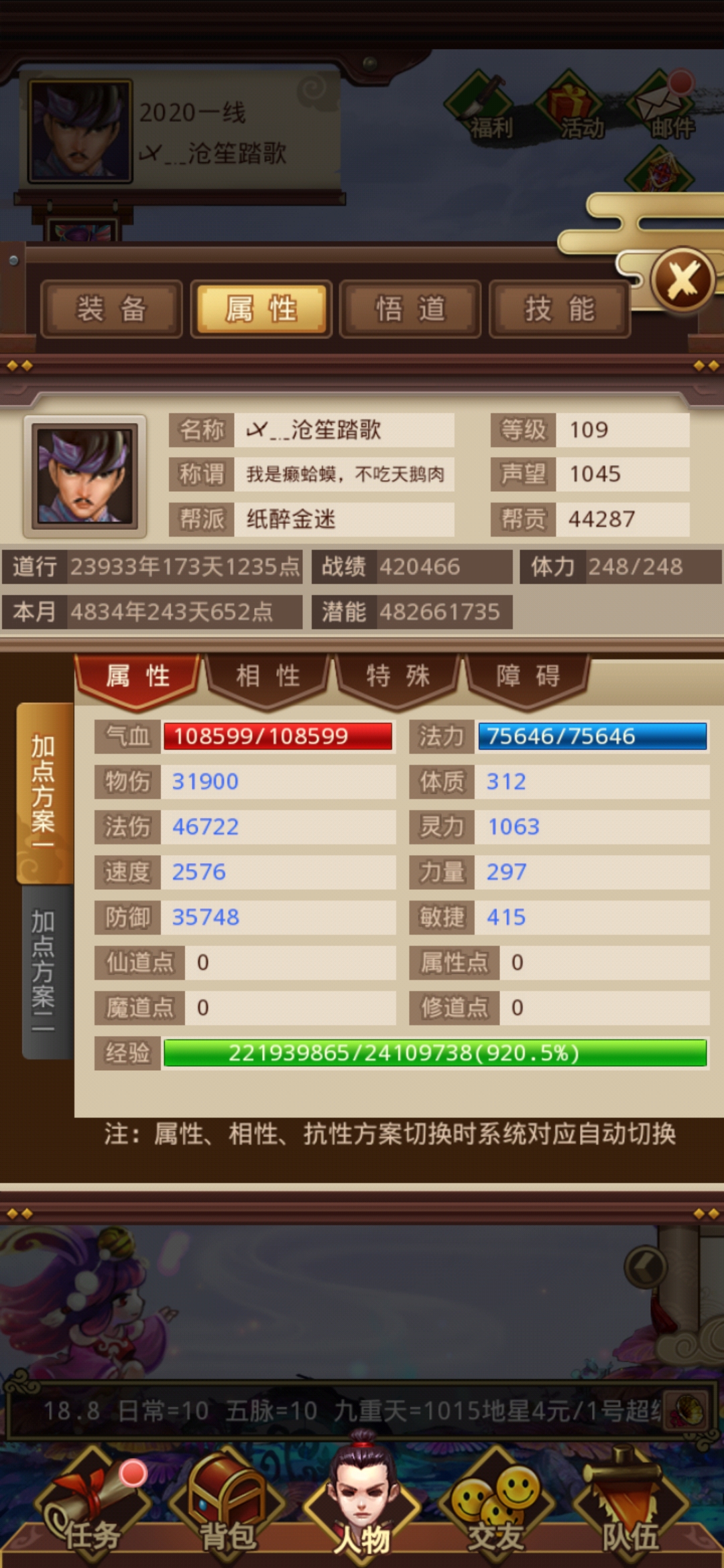724x1568 pixels.
Task: Open the 障碍 sub-tab
Action: click(528, 677)
